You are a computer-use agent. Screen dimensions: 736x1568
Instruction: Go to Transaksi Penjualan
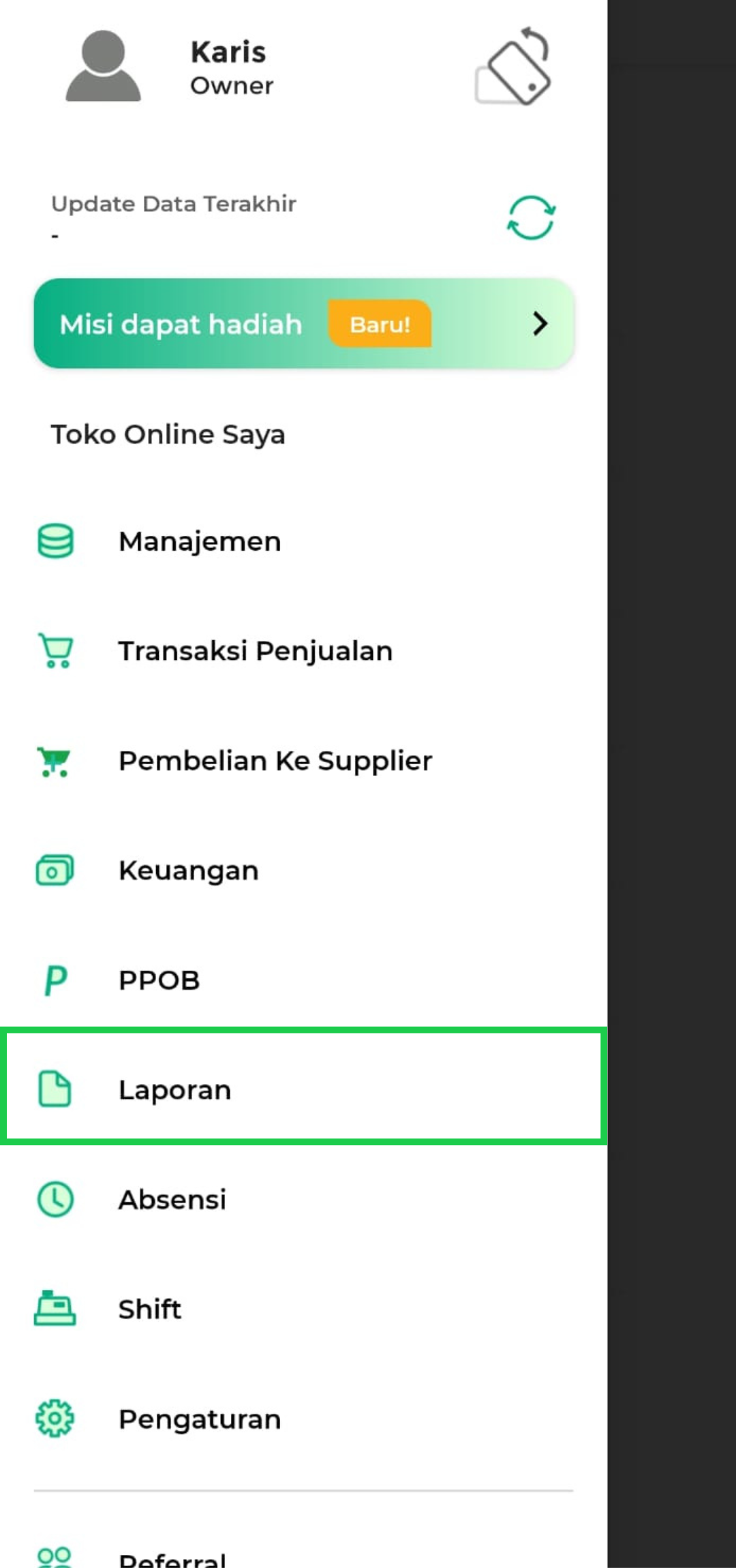(255, 651)
